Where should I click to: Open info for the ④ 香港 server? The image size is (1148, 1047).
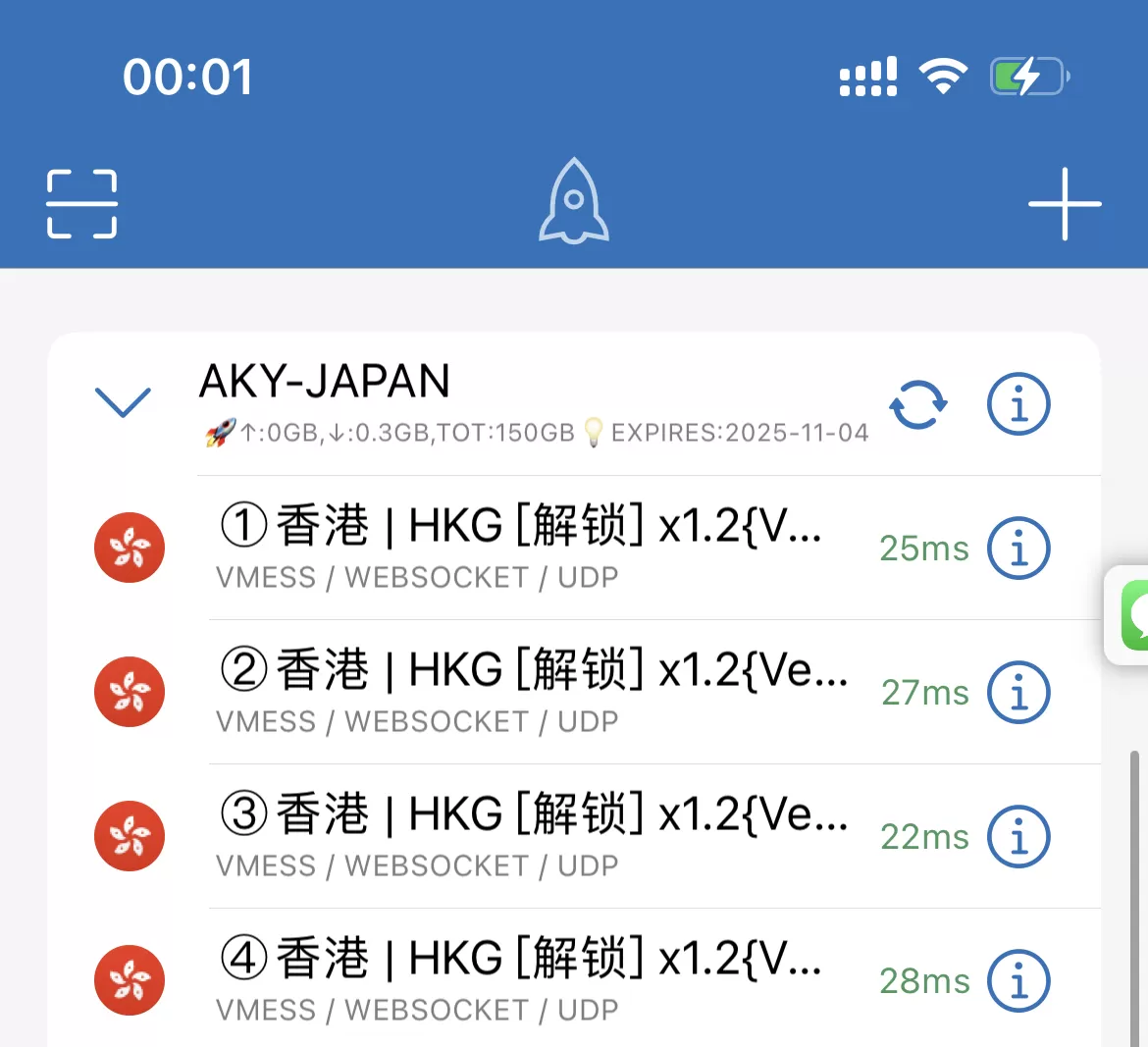[1018, 980]
